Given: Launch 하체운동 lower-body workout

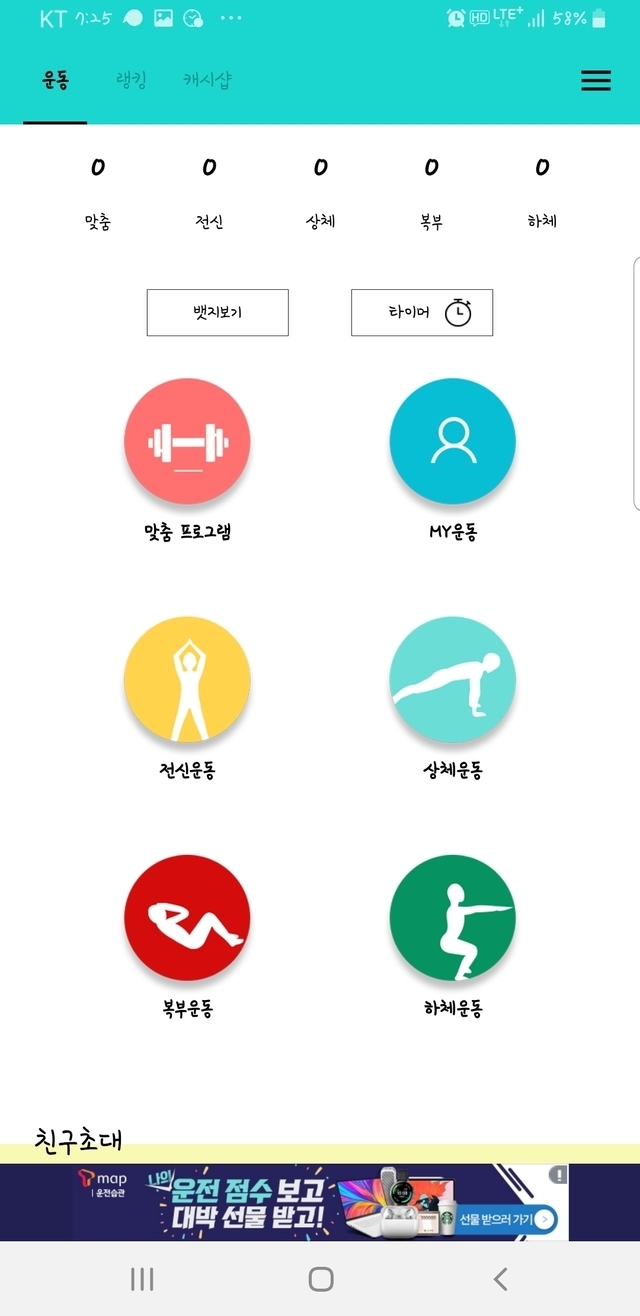Looking at the screenshot, I should pos(452,917).
